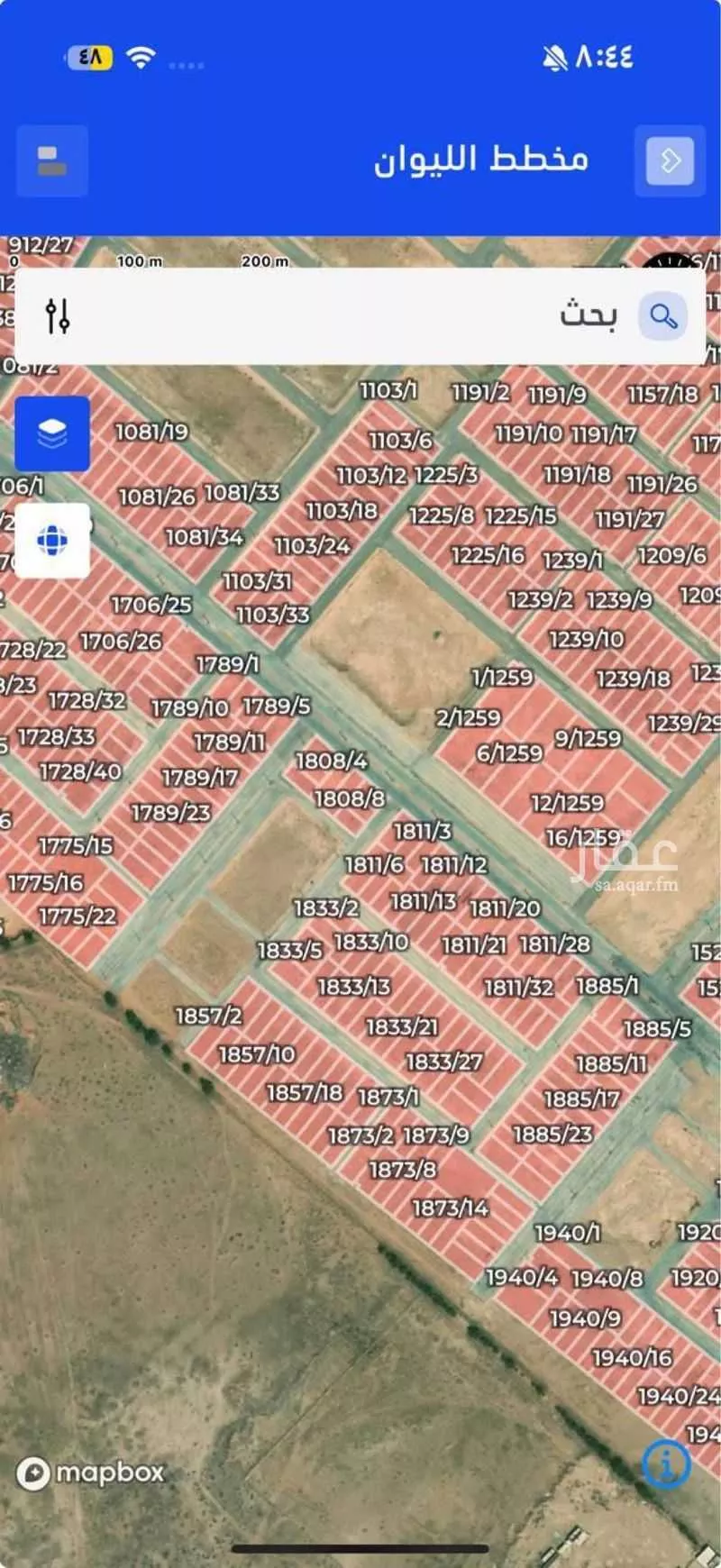Tap the search field labeled بحث
This screenshot has height=1568, width=721.
[360, 315]
